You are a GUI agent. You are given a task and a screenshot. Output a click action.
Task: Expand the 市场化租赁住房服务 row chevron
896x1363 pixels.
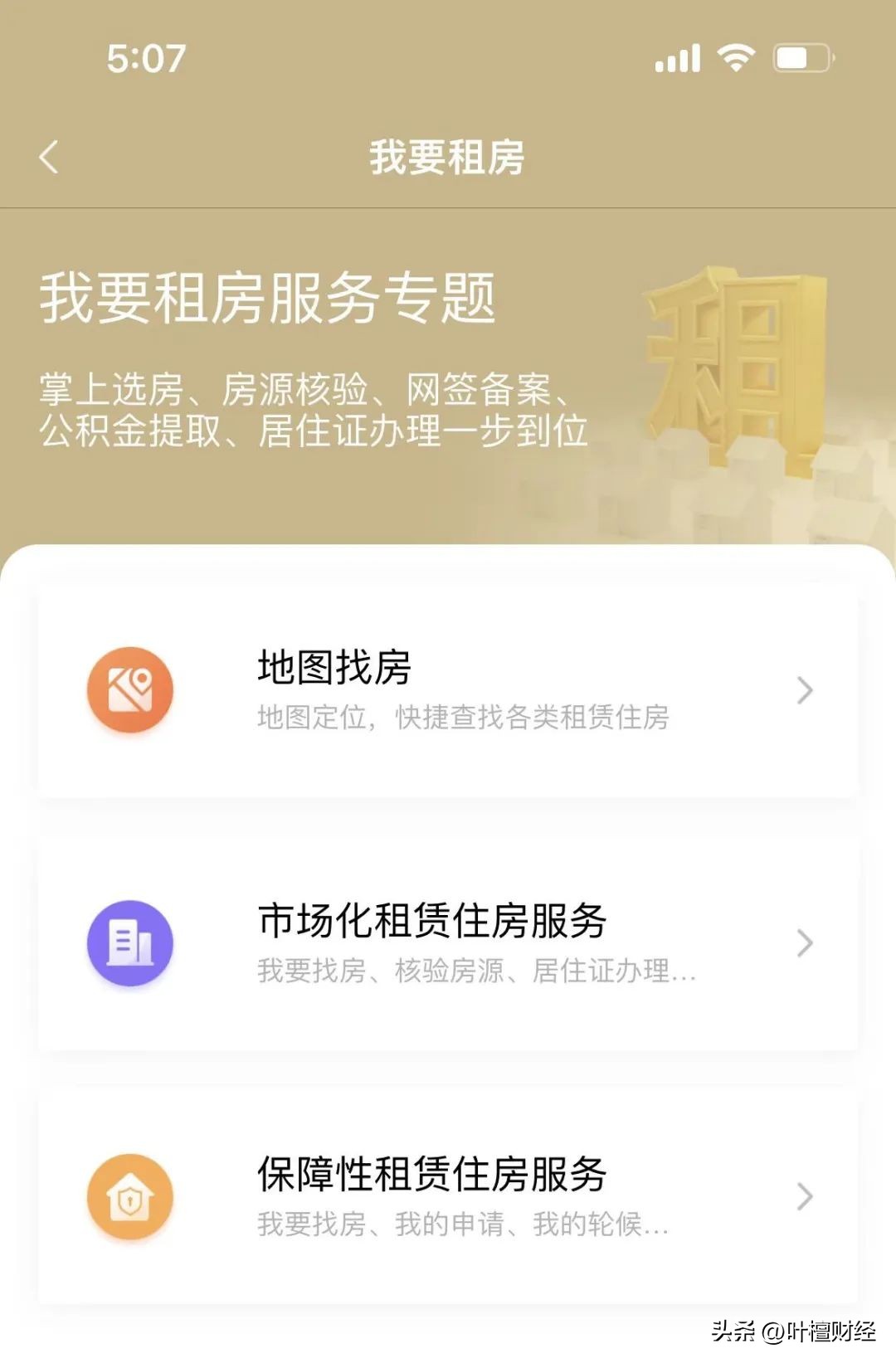801,943
